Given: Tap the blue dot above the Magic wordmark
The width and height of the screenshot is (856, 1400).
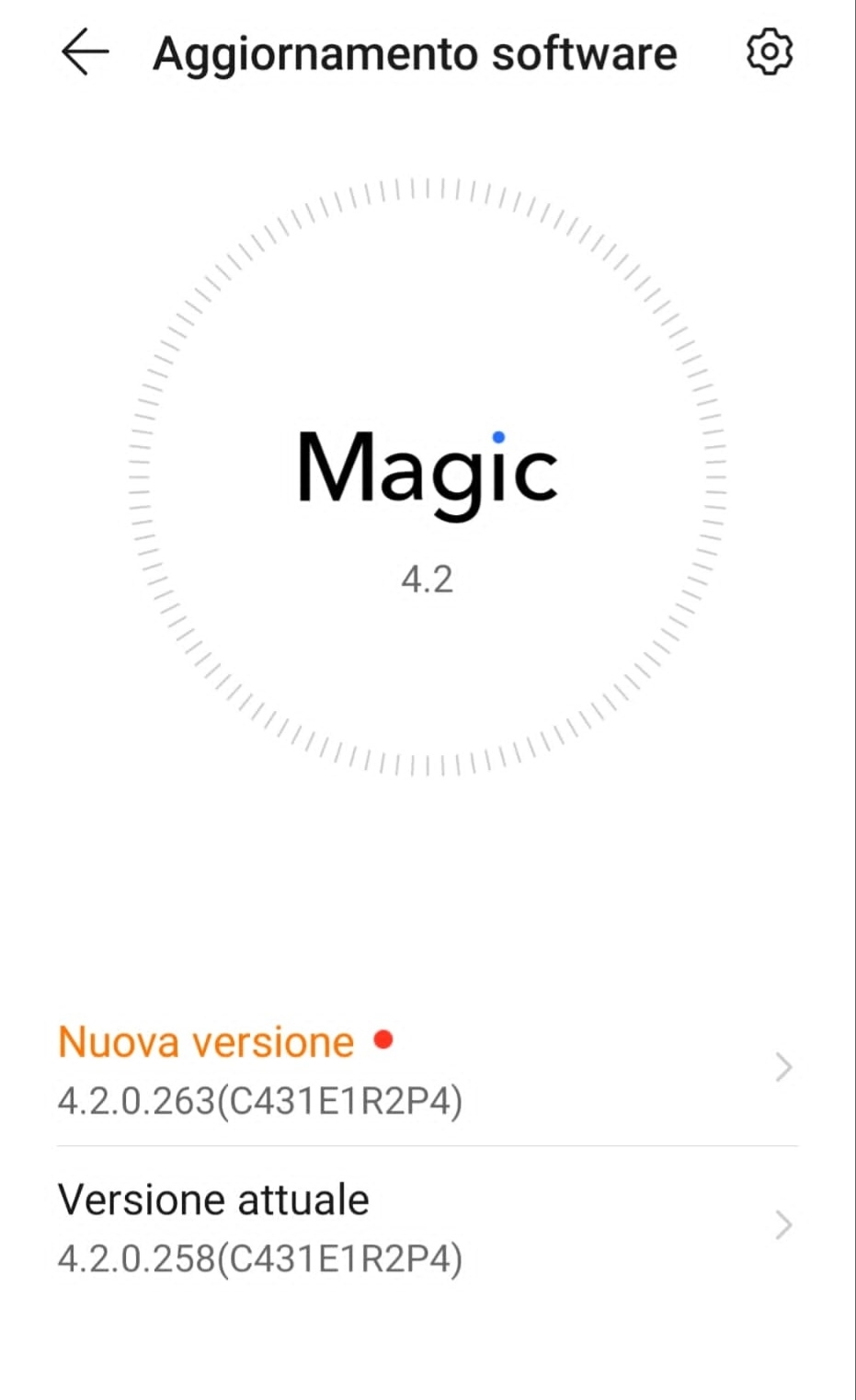Looking at the screenshot, I should 497,436.
